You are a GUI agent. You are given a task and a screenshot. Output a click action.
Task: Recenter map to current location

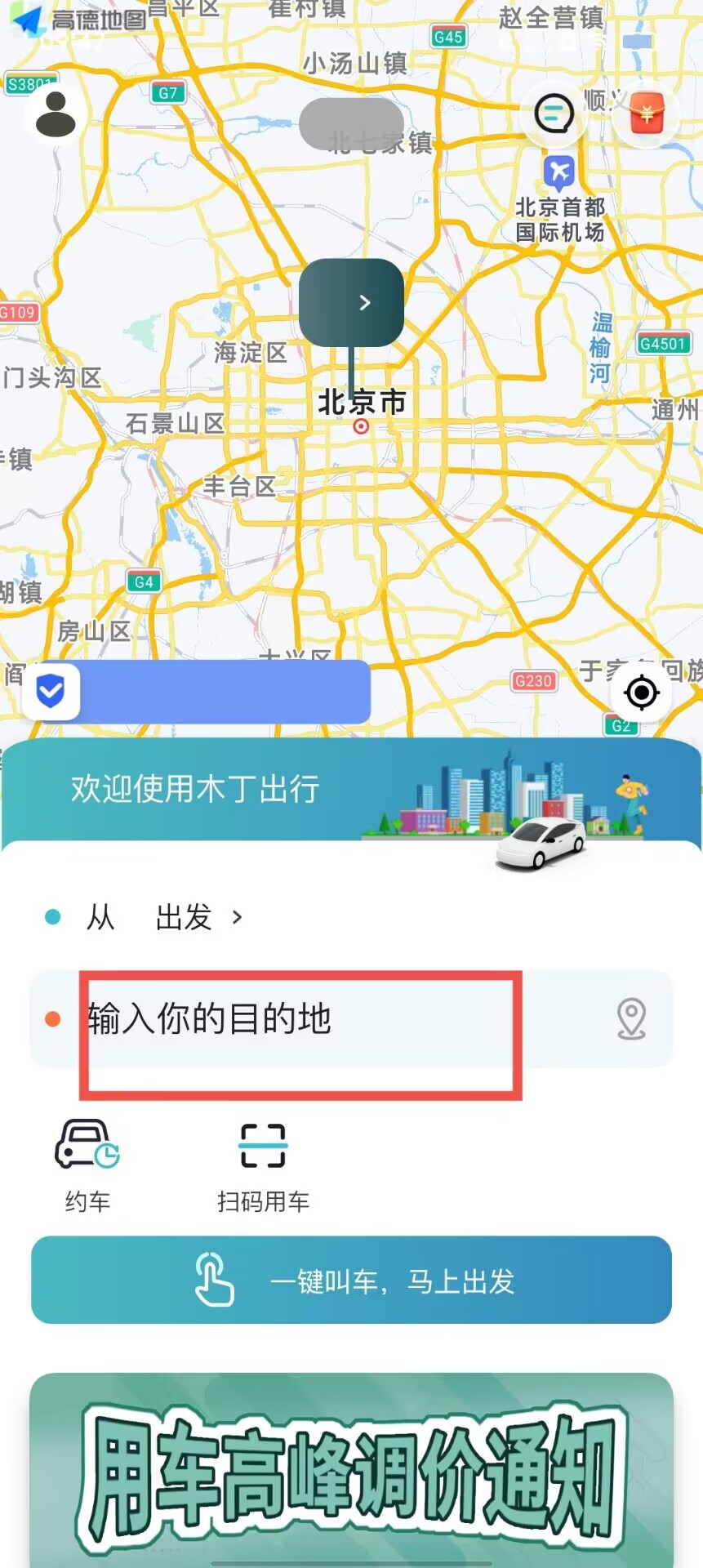[641, 693]
